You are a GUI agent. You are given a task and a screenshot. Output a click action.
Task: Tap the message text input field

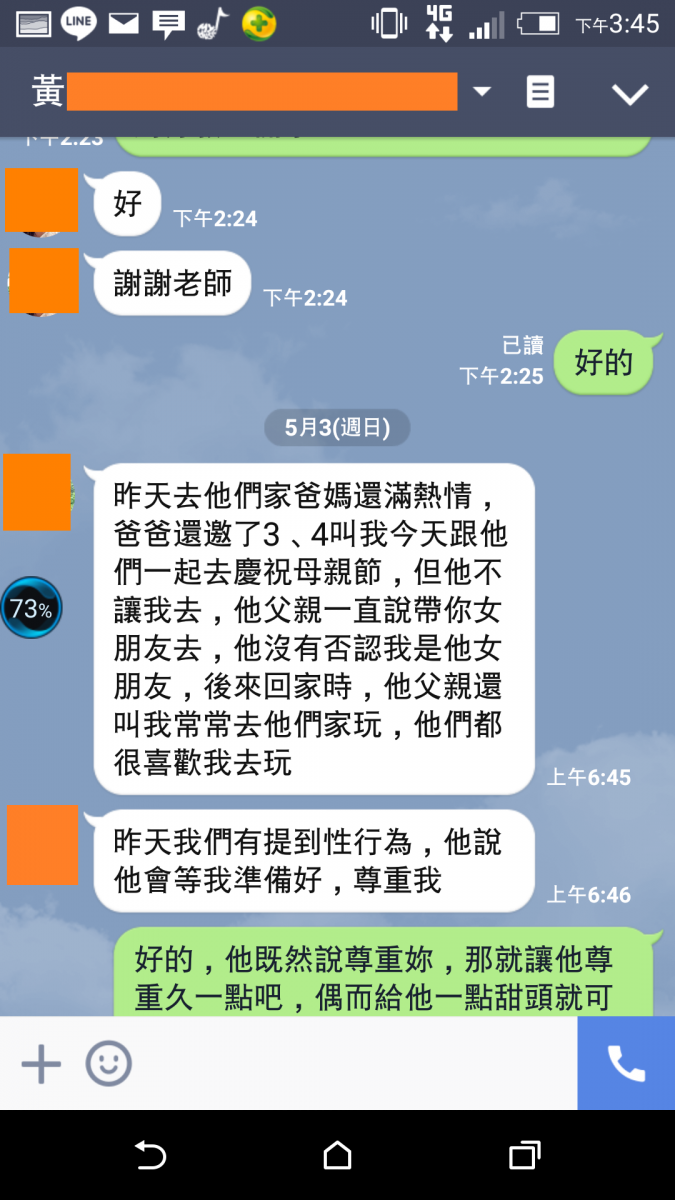click(355, 1063)
